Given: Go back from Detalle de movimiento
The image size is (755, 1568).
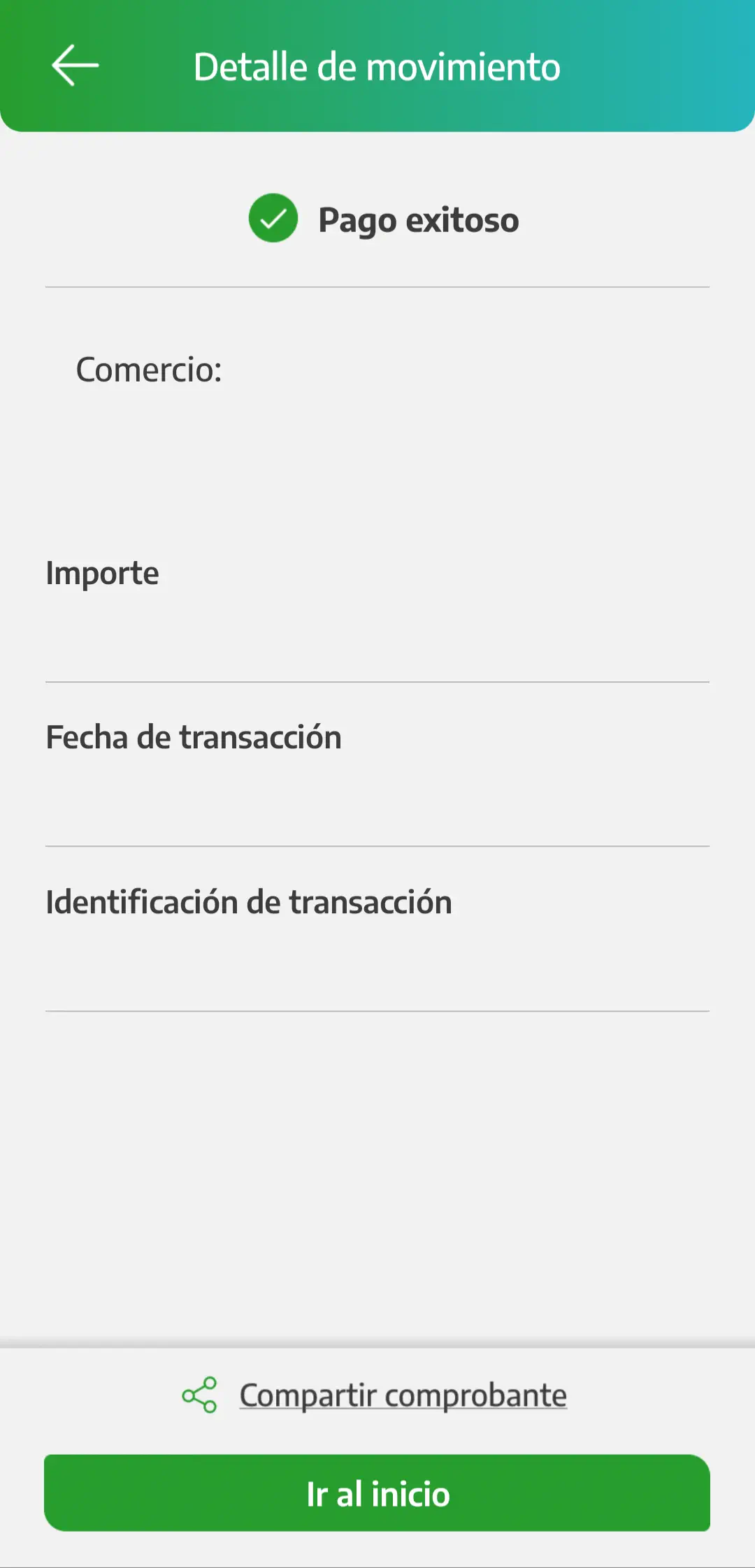Looking at the screenshot, I should pyautogui.click(x=75, y=66).
